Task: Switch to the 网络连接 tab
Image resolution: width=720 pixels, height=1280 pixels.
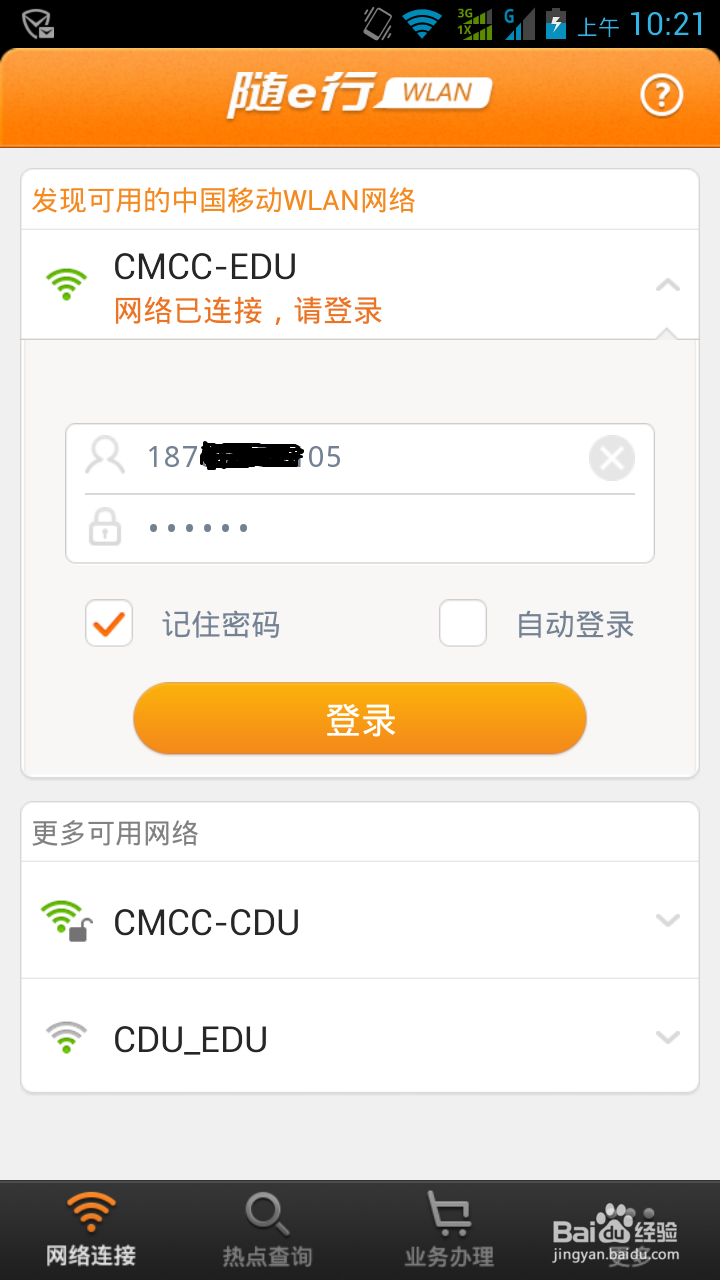Action: 90,1230
